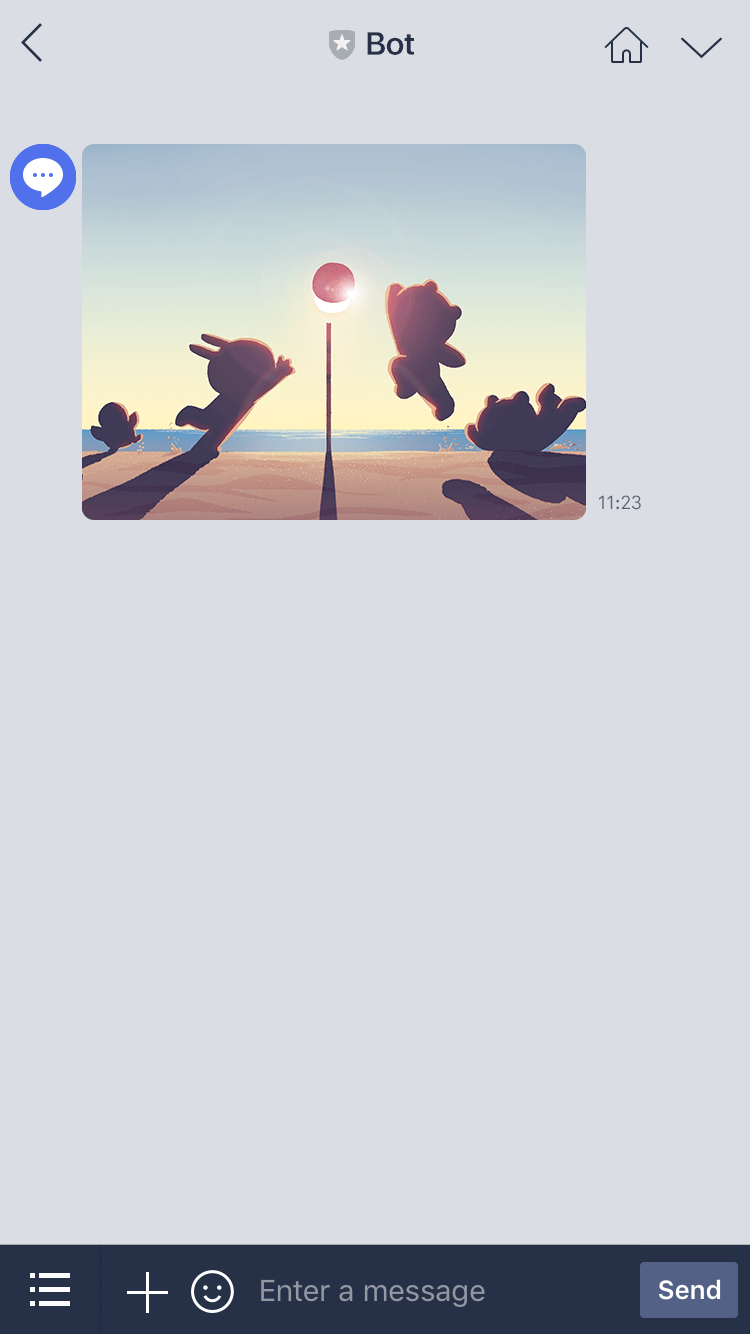
Task: Go back from the Bot chat
Action: [x=32, y=44]
